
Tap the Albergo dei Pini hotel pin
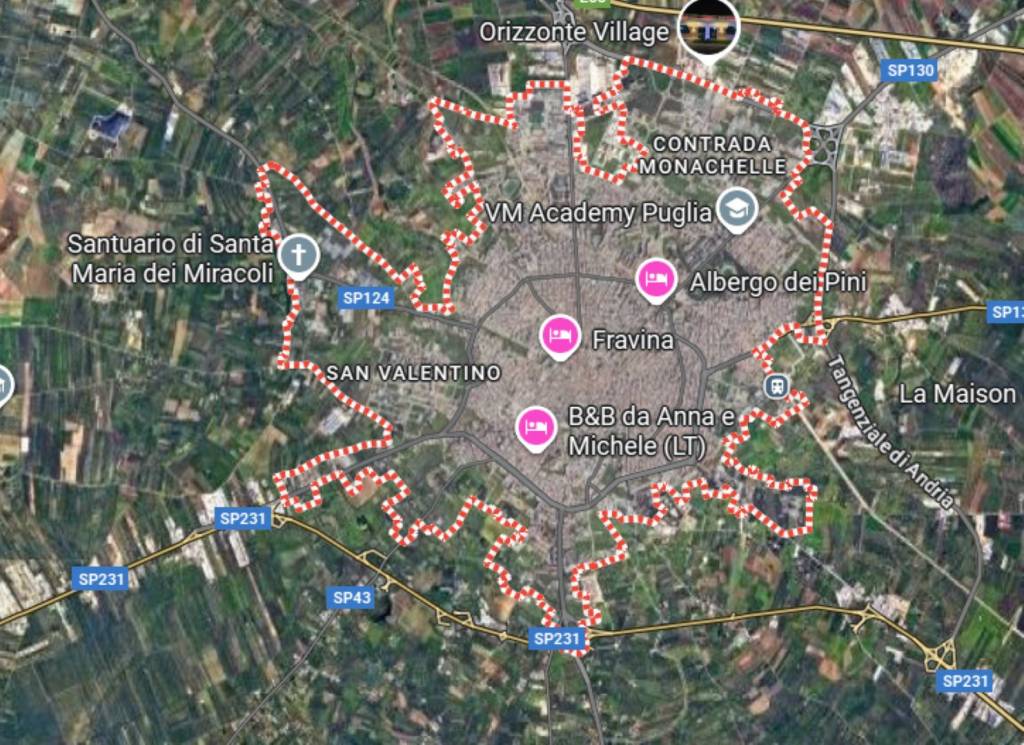[x=656, y=279]
